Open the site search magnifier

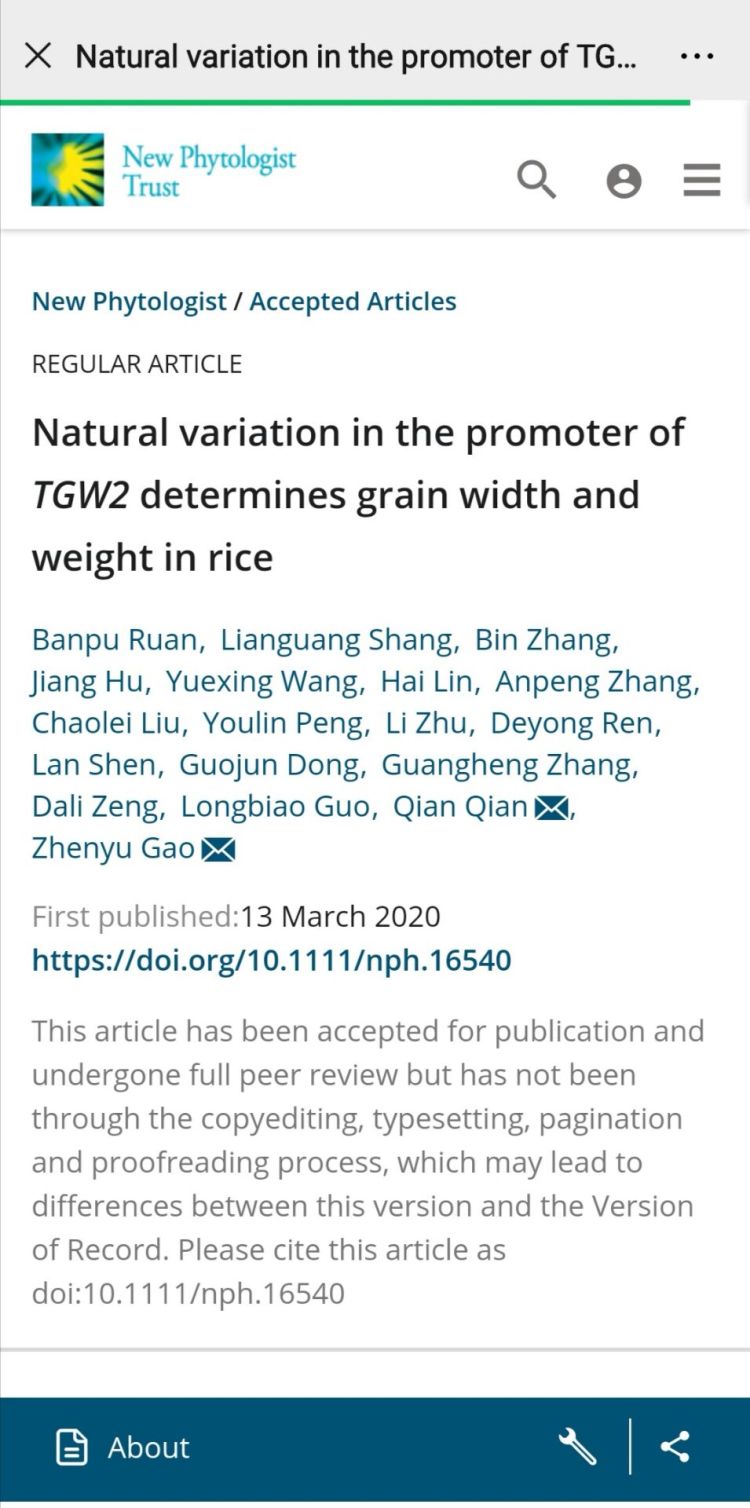(x=537, y=180)
